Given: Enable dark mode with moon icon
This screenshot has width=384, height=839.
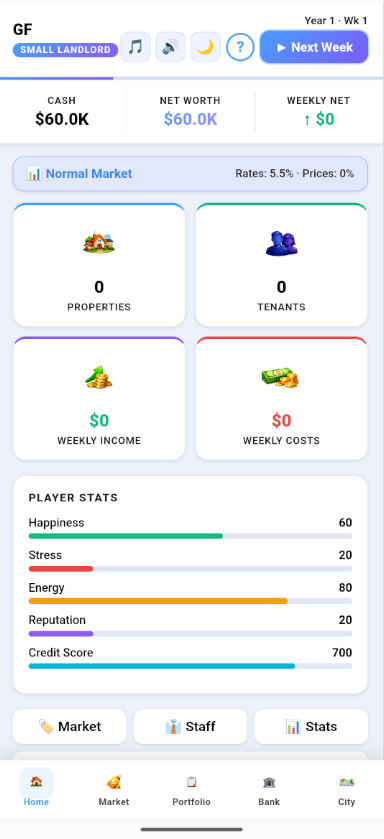Looking at the screenshot, I should pos(205,47).
